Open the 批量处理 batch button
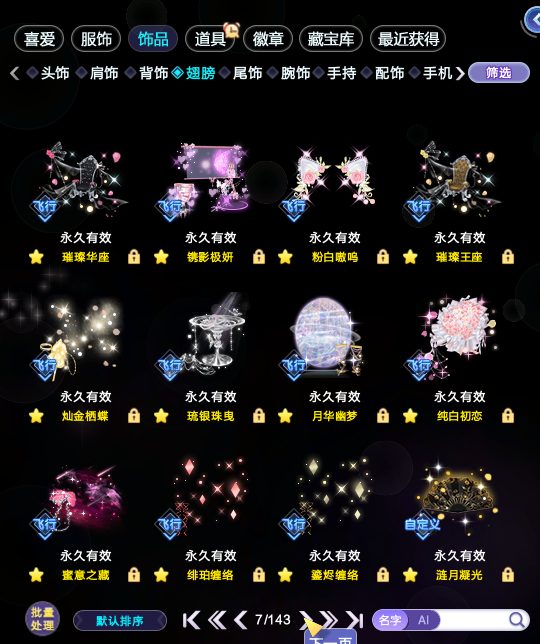Screen dimensions: 540x644 (x=43, y=619)
